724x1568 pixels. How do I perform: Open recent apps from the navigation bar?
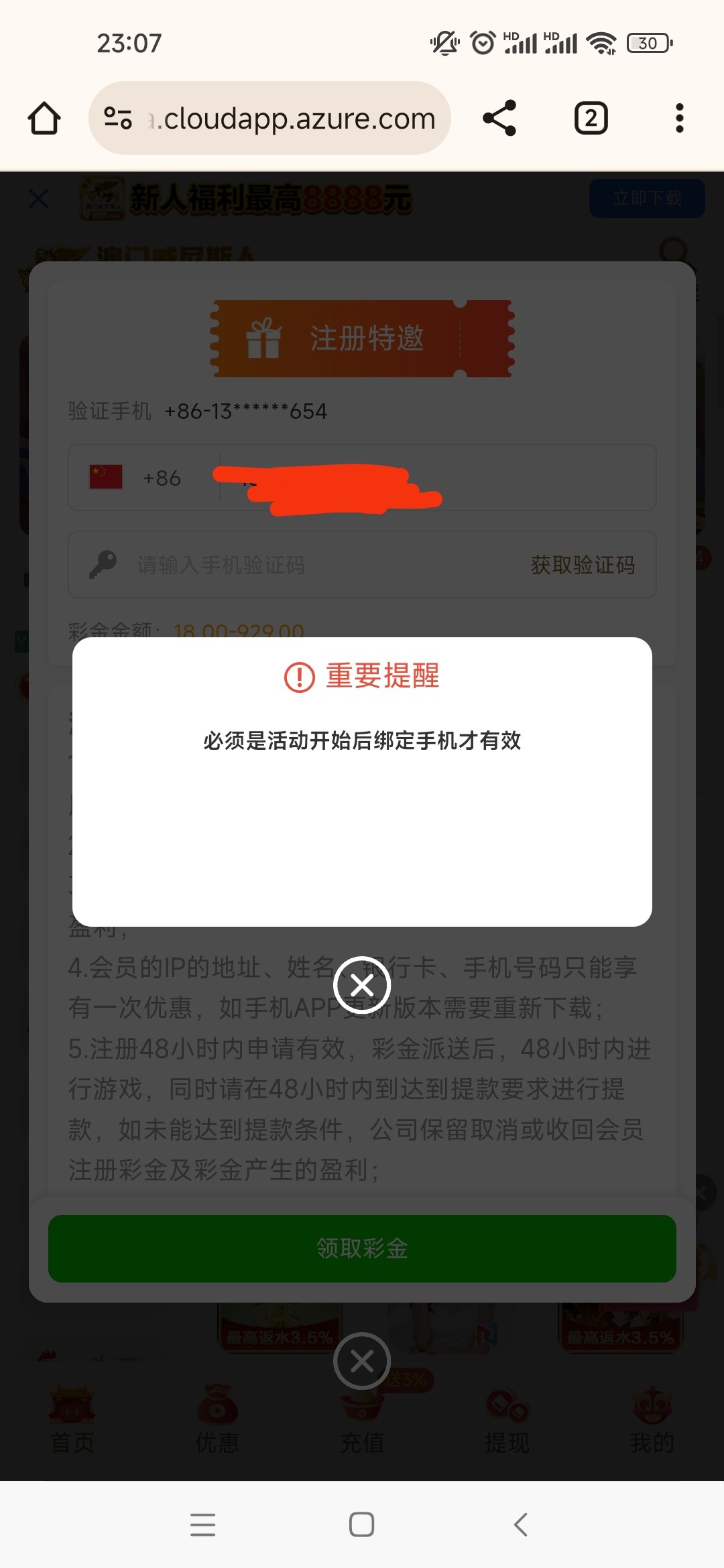click(202, 1524)
